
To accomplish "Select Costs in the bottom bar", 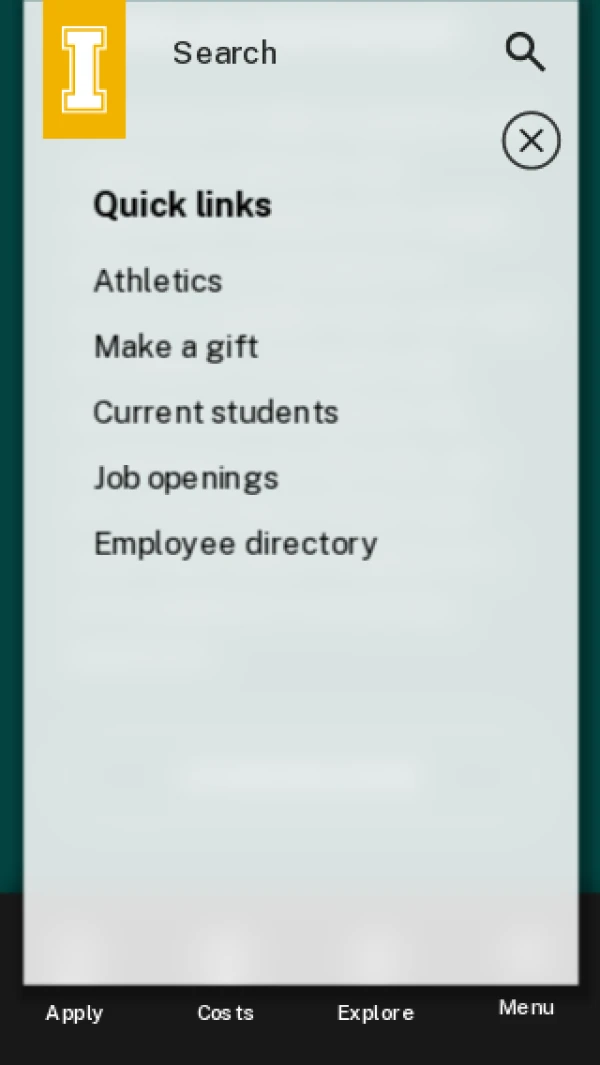I will tap(226, 1012).
